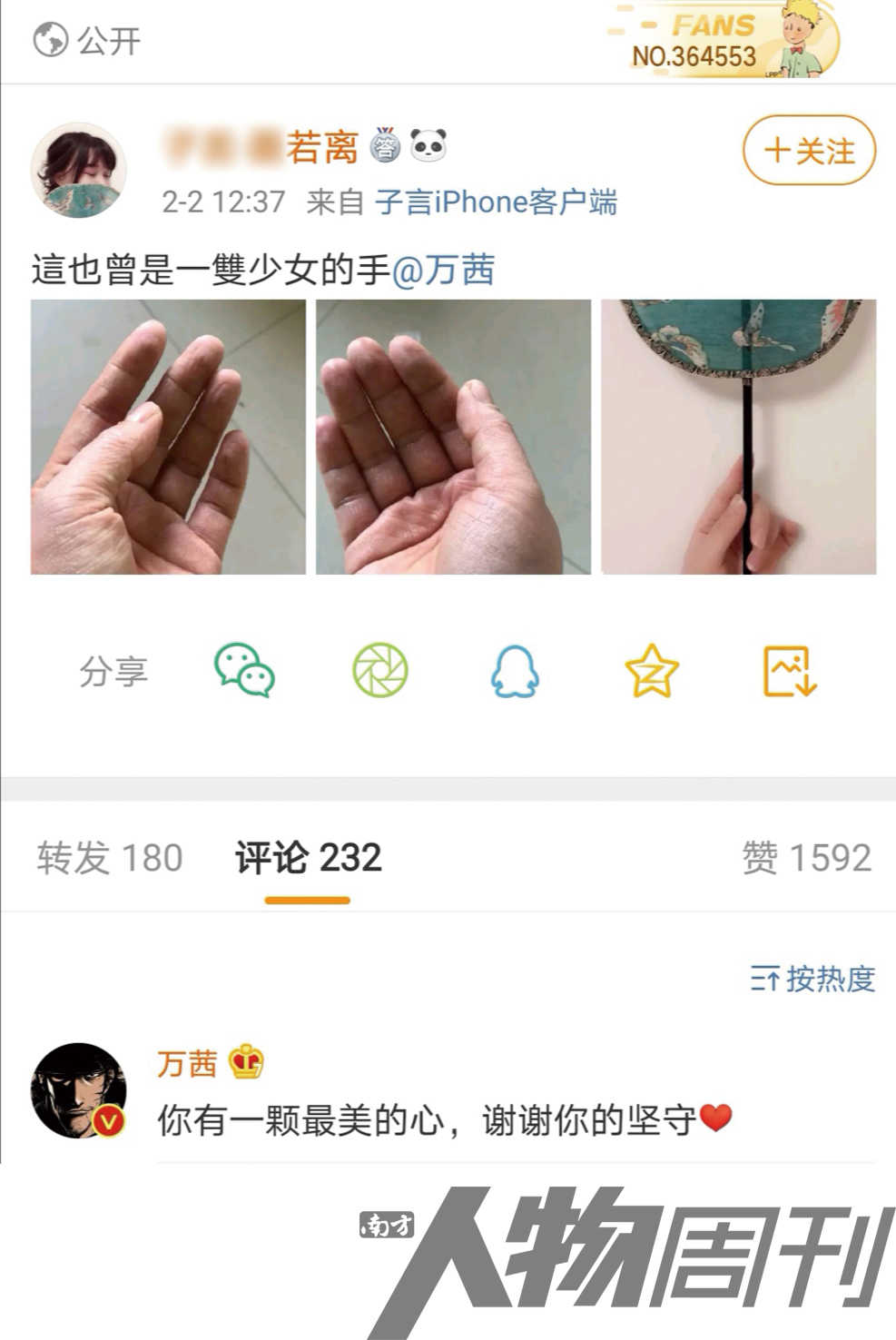
Task: Open the first hand photo
Action: click(x=168, y=437)
